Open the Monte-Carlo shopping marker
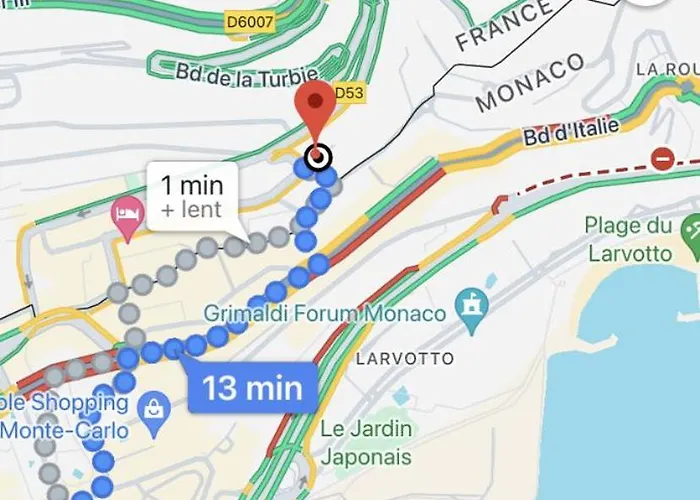 155,408
